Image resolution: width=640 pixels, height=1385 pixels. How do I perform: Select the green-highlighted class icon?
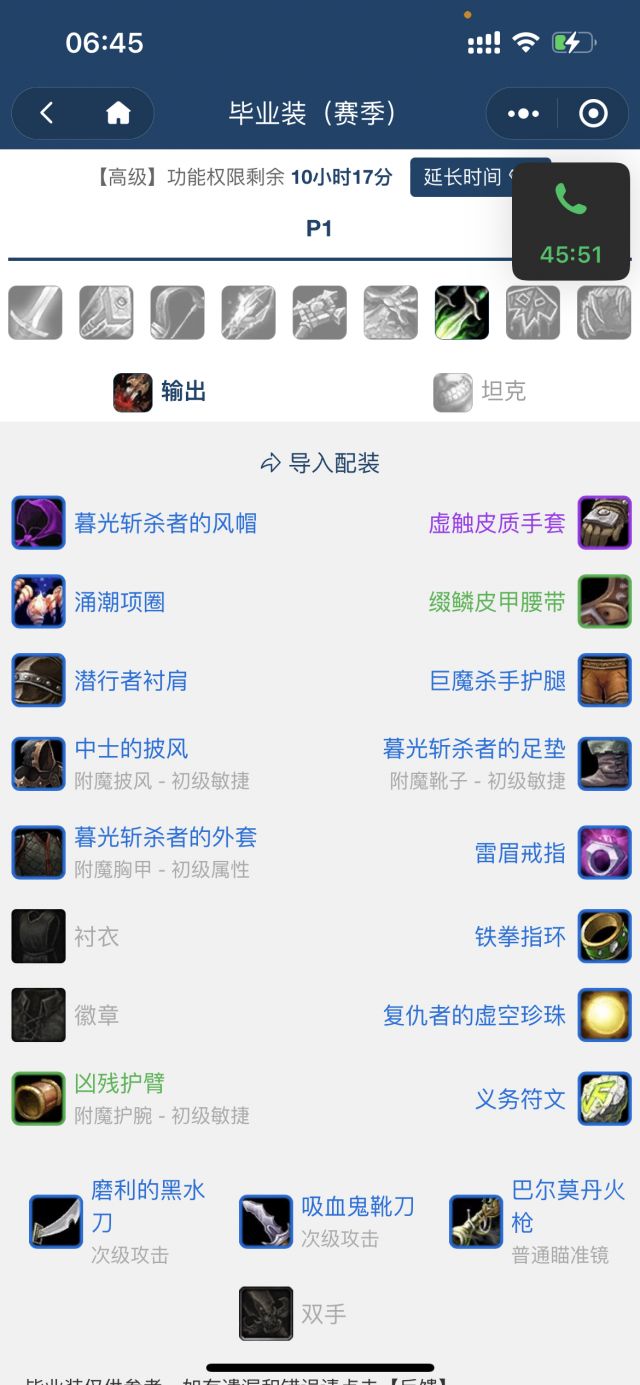click(462, 313)
